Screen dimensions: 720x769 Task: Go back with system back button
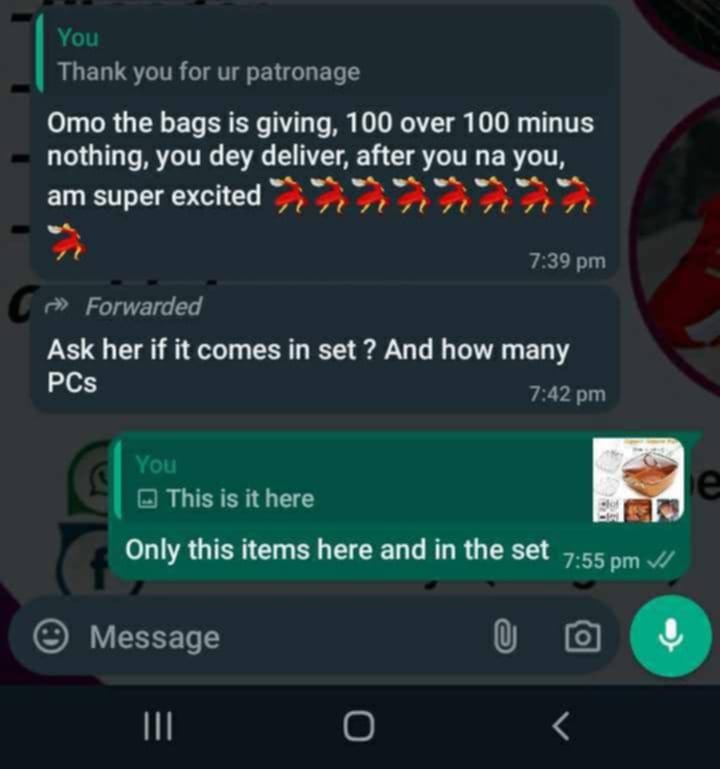[x=561, y=726]
